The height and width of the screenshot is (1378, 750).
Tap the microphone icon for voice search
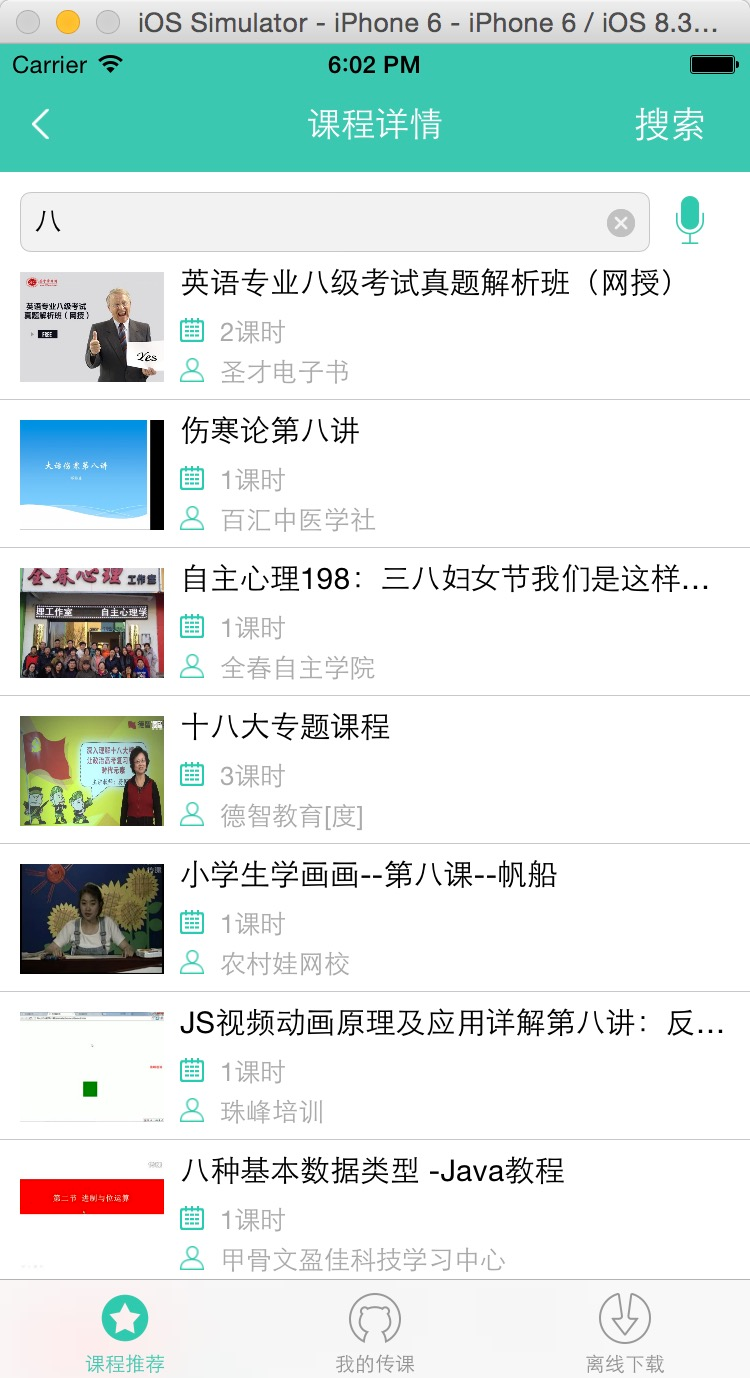pos(690,222)
